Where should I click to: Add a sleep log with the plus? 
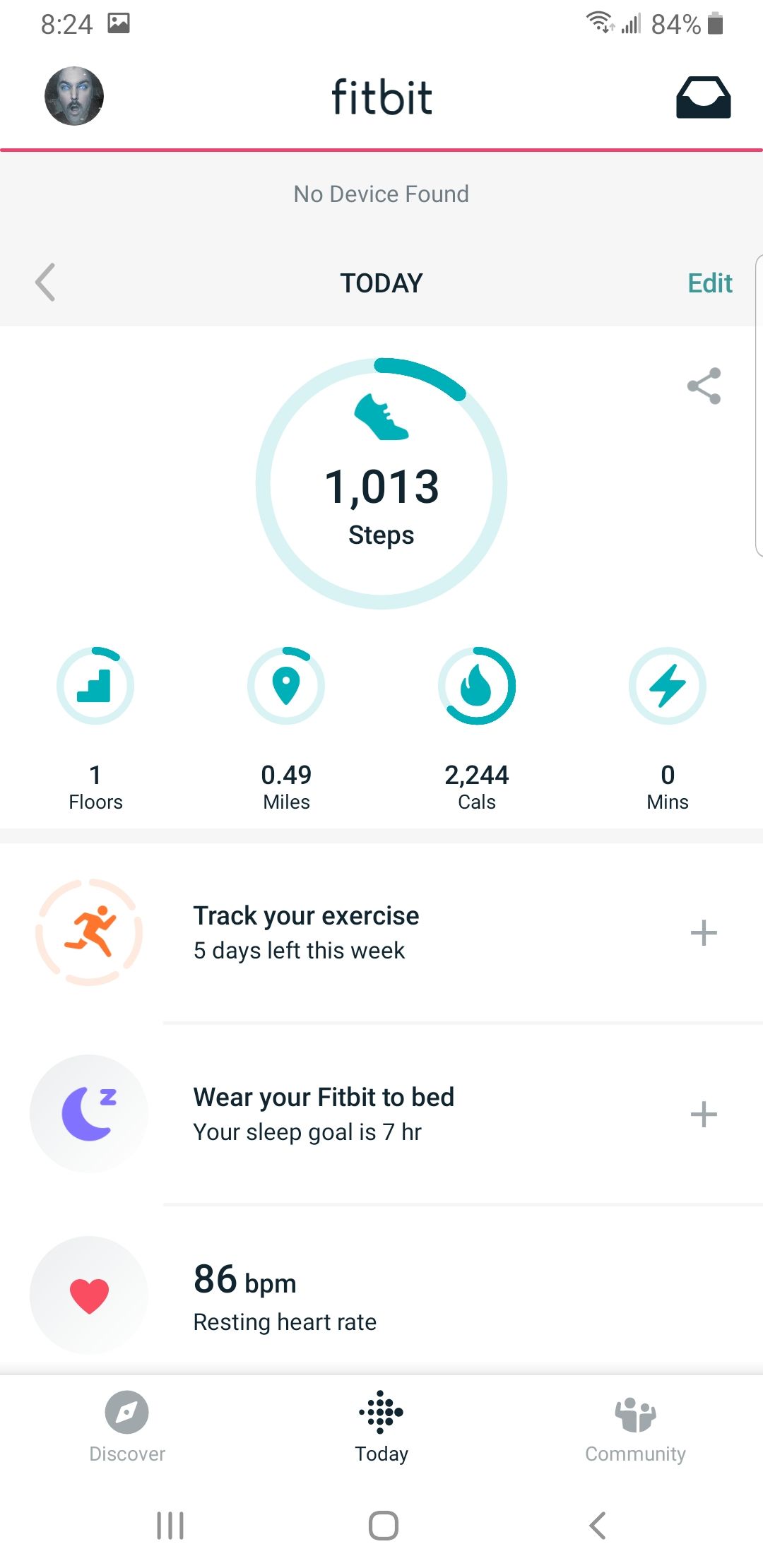[704, 1115]
